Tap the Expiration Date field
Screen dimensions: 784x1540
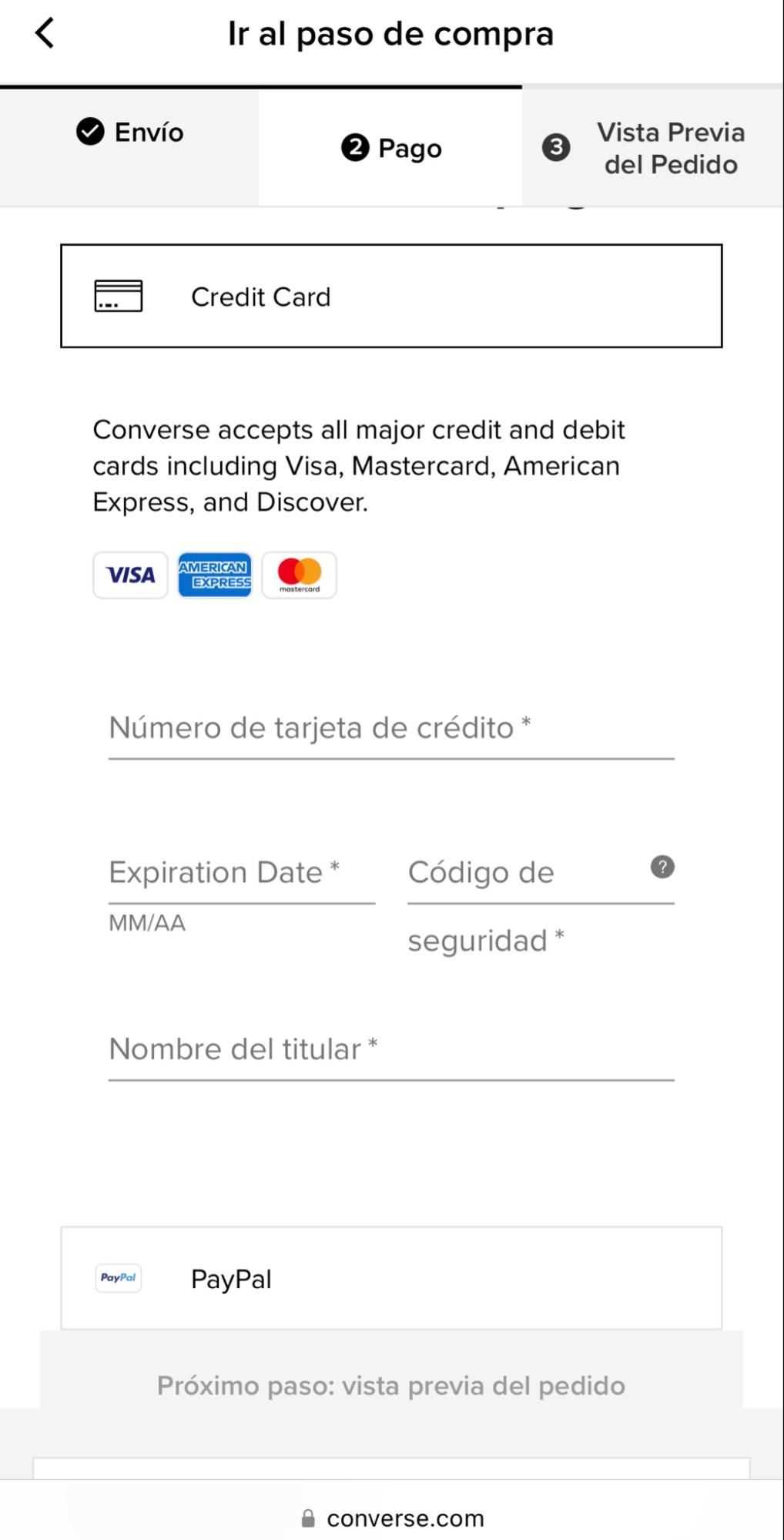tap(242, 874)
